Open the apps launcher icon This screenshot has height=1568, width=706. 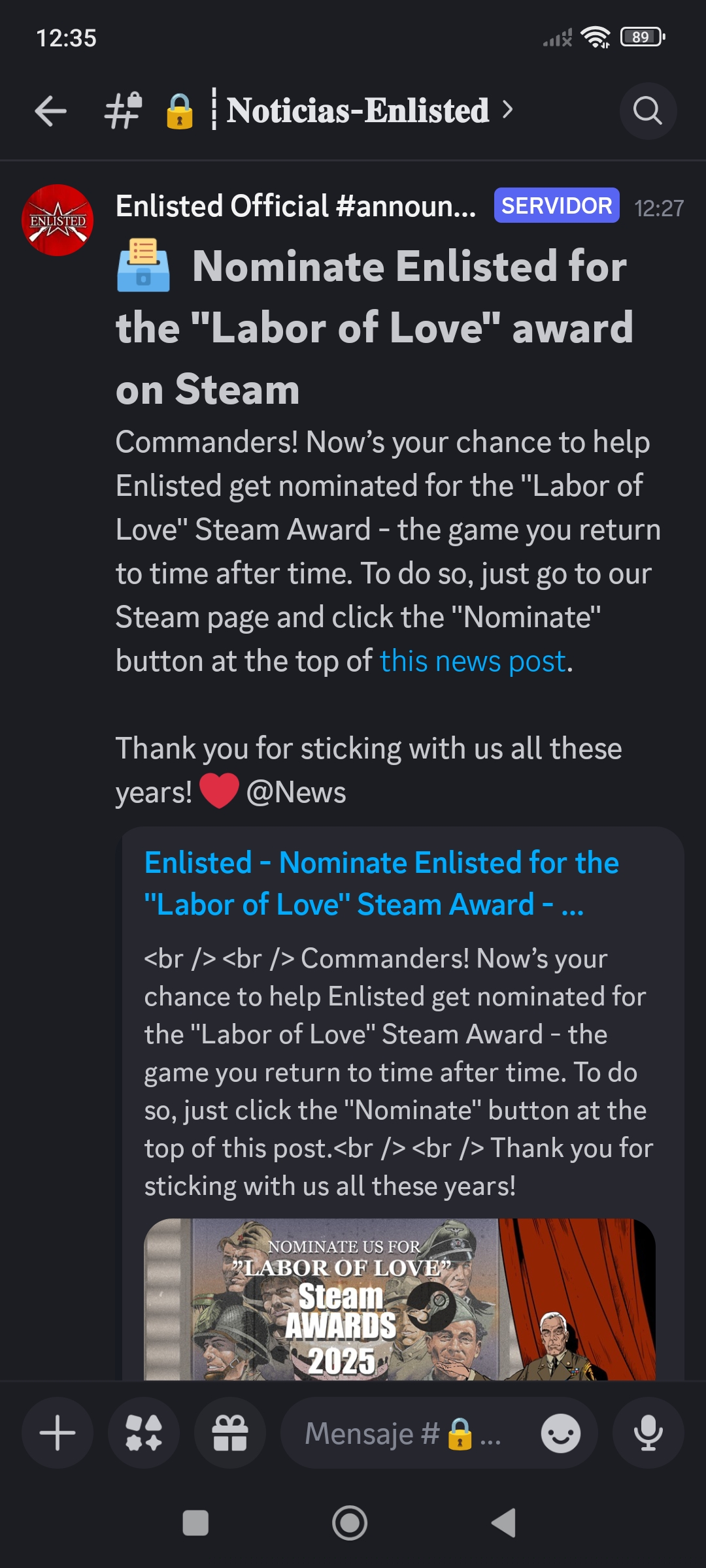pyautogui.click(x=144, y=1433)
